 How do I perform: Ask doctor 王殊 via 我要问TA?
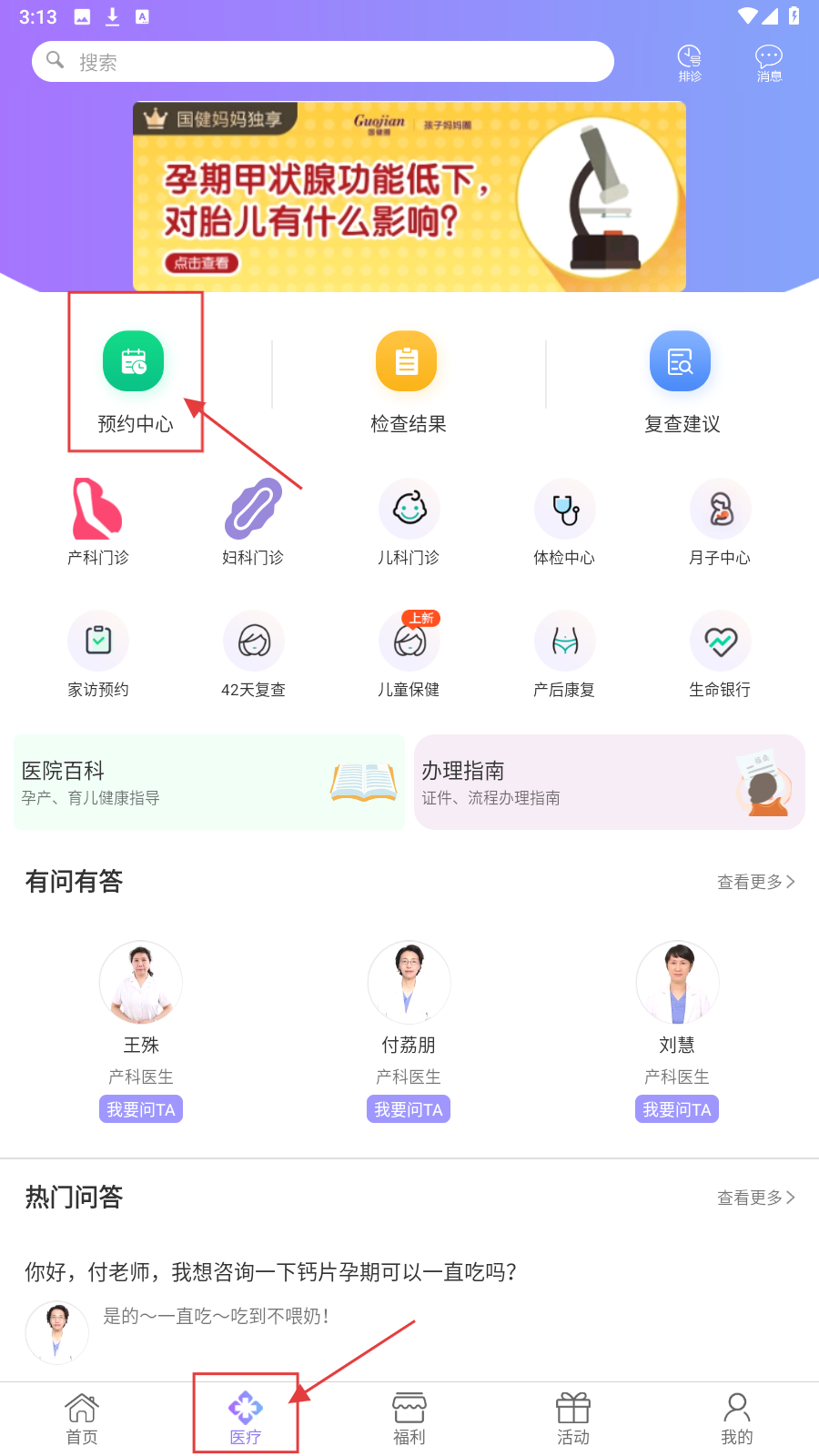[141, 1109]
